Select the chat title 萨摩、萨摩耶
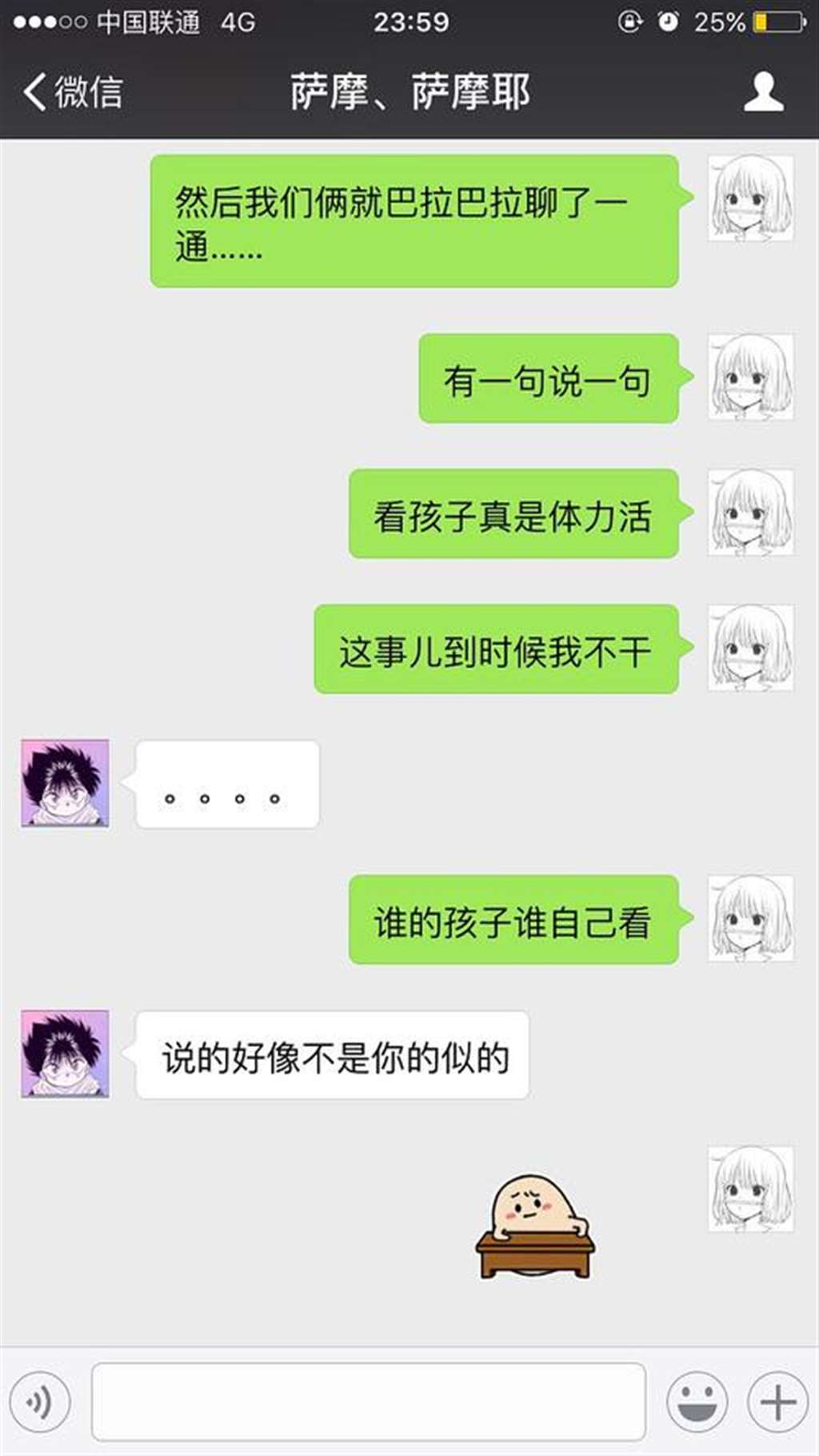The image size is (819, 1456). click(409, 90)
